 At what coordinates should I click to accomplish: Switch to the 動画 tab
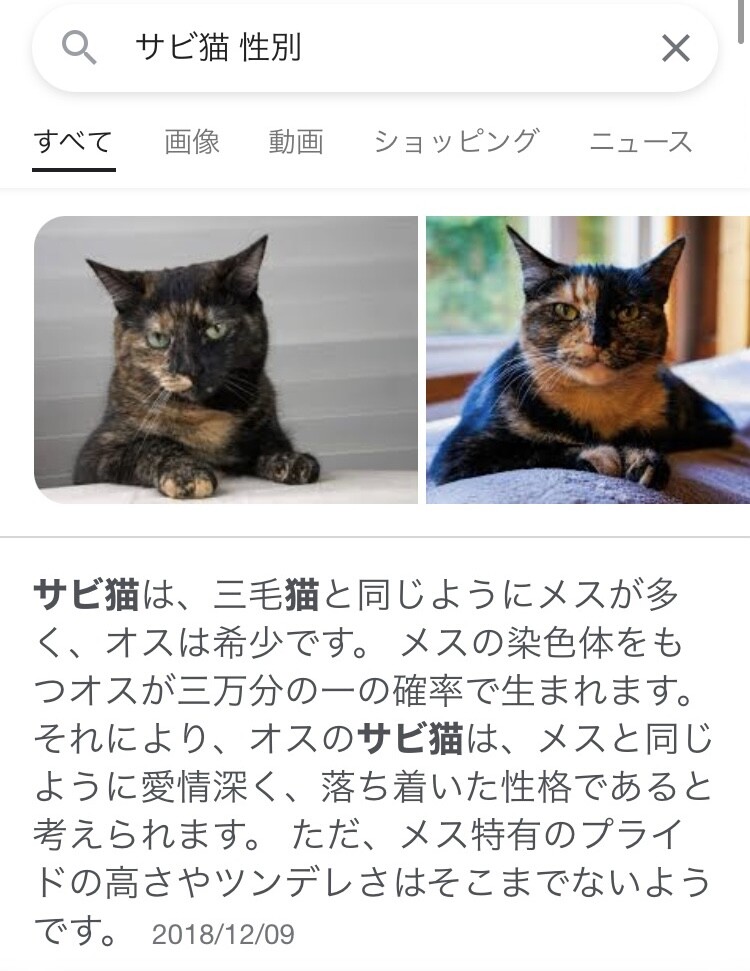coord(296,141)
